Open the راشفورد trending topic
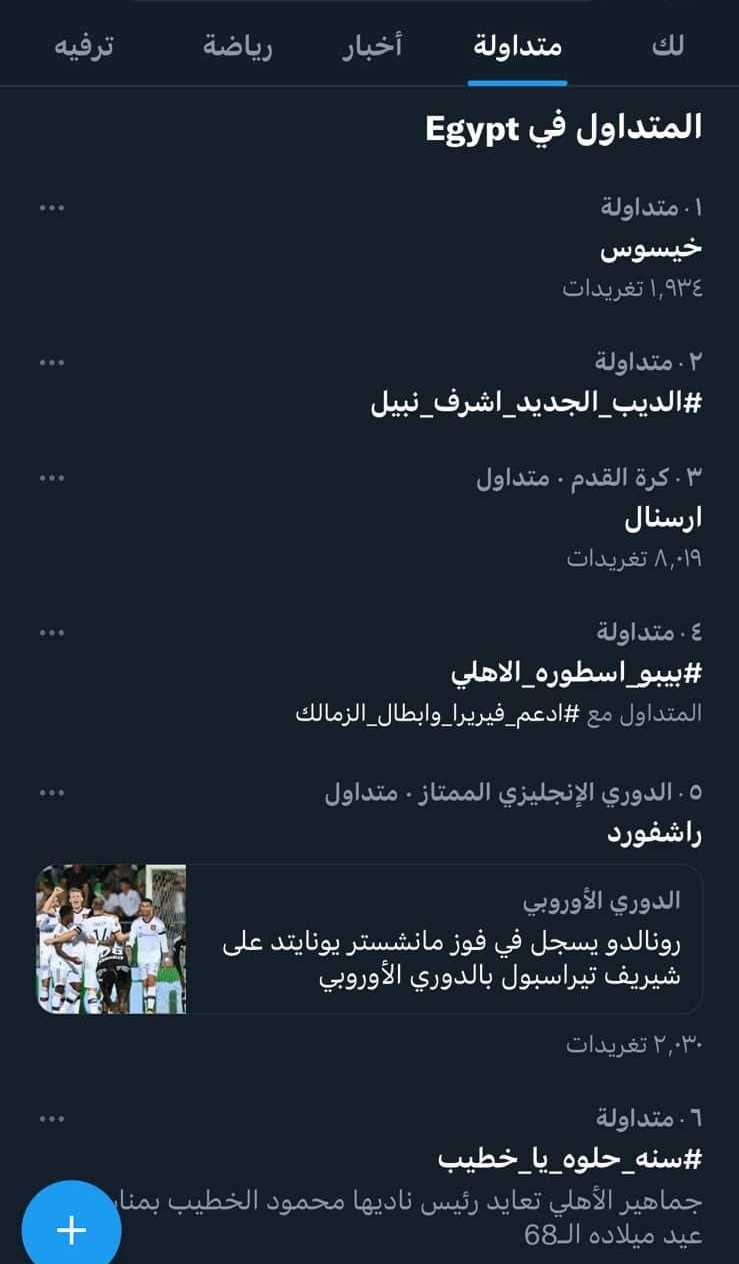This screenshot has width=739, height=1264. pyautogui.click(x=655, y=833)
